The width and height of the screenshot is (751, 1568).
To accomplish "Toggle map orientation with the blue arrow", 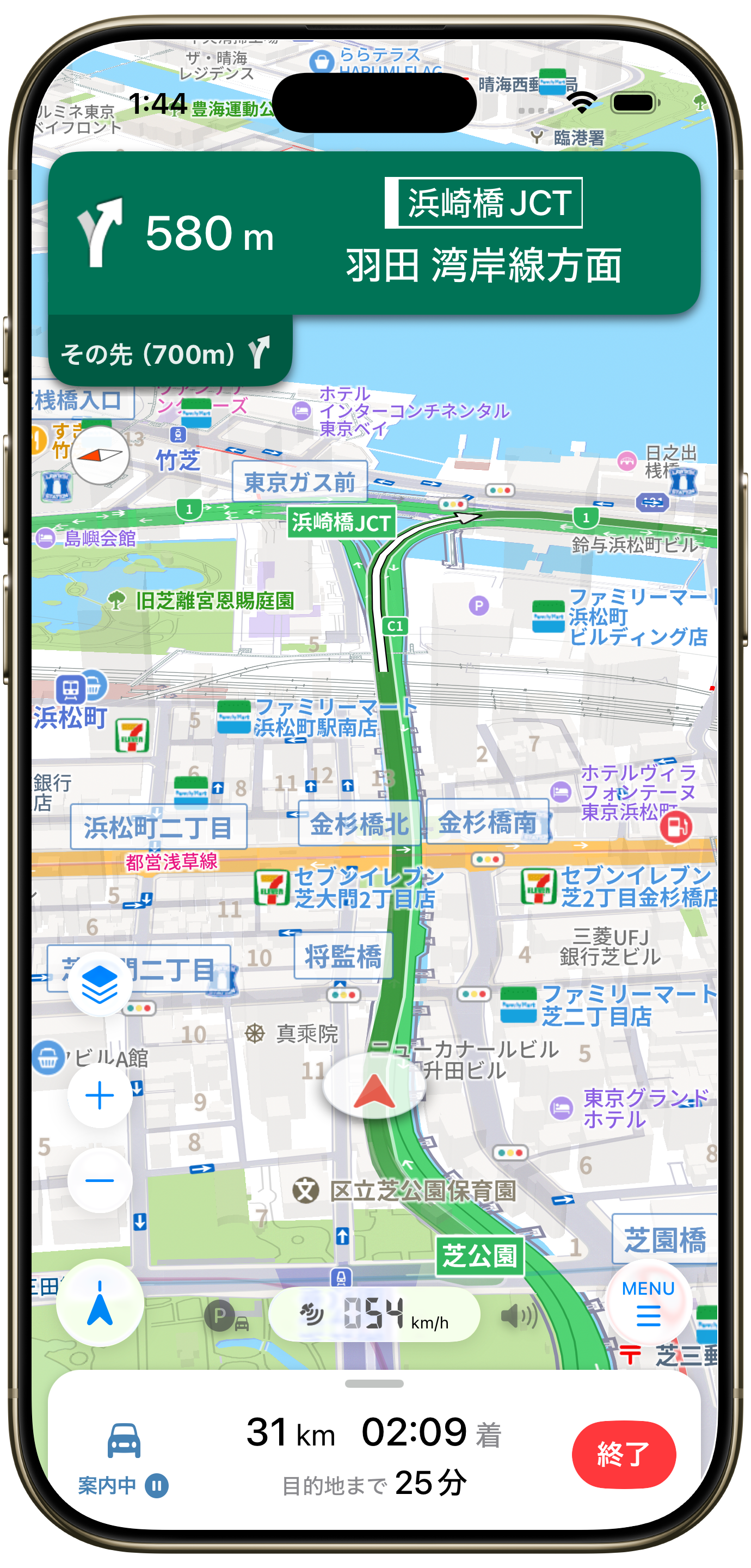I will (101, 1303).
